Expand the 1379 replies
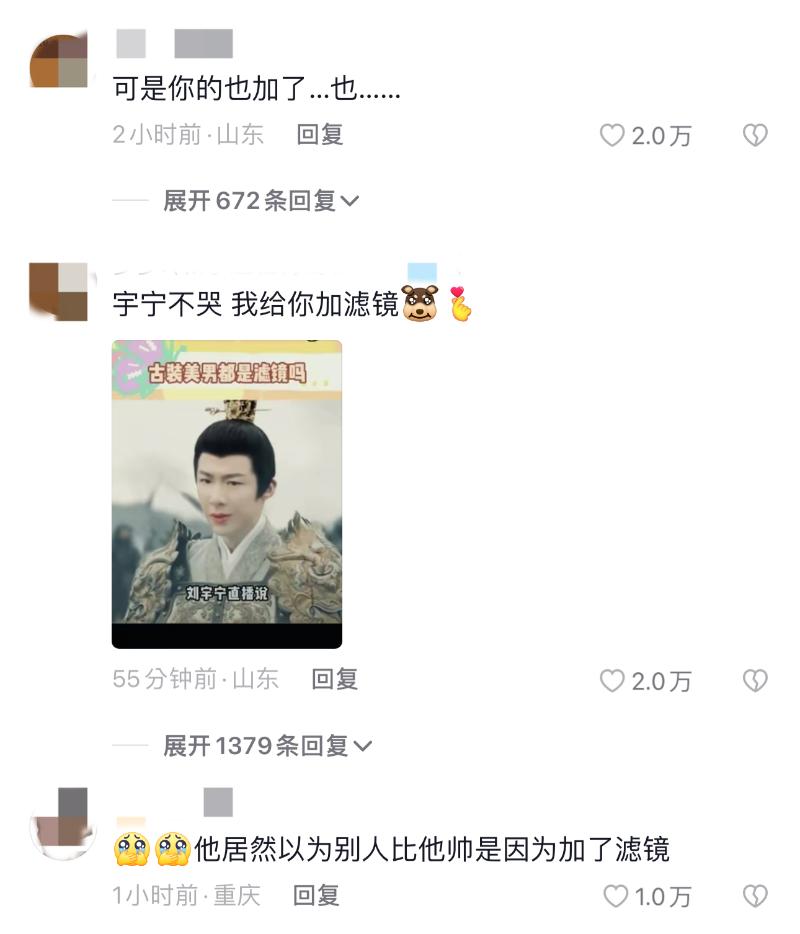 pyautogui.click(x=268, y=746)
